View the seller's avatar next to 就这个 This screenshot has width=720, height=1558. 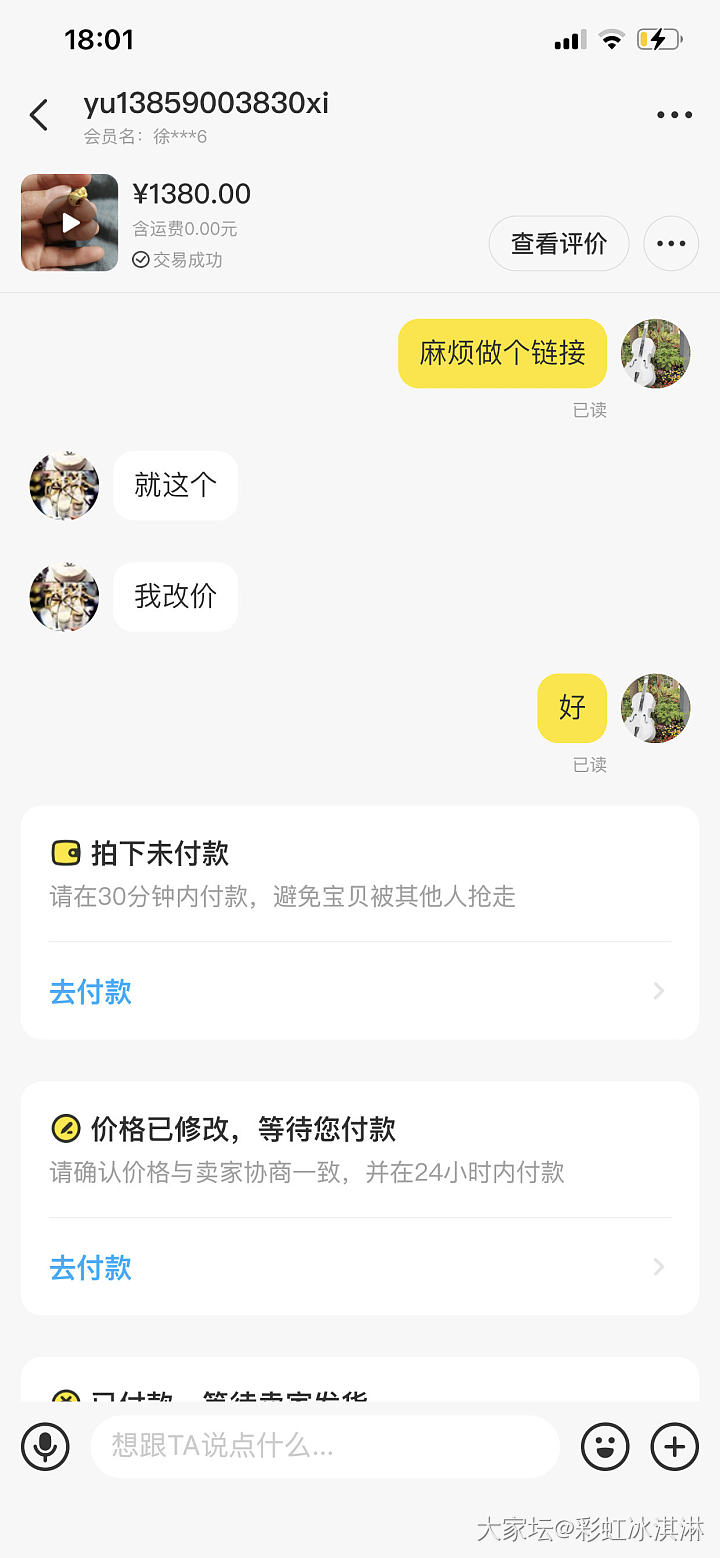point(65,485)
